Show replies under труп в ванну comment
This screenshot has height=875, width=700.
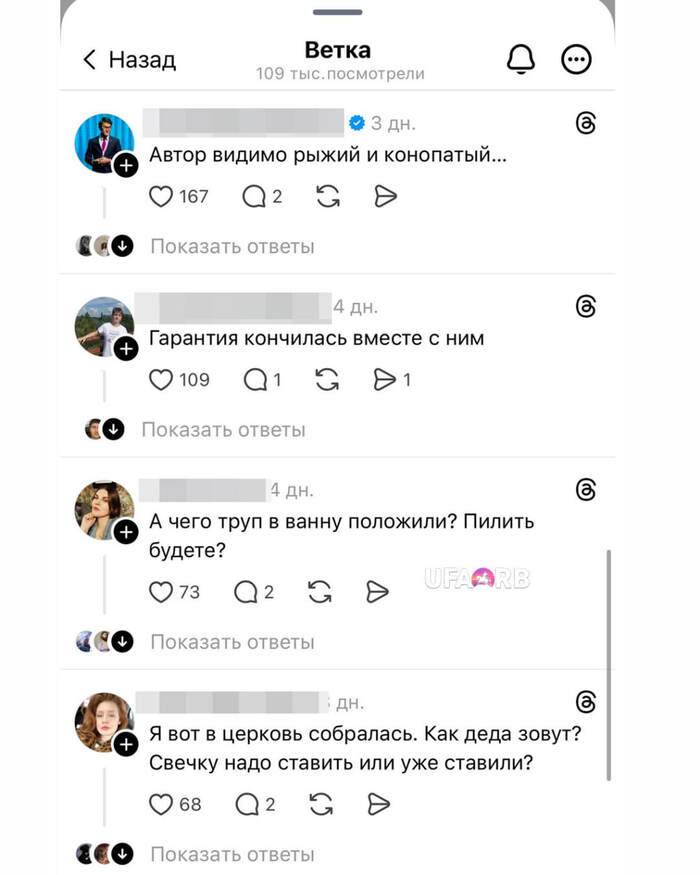click(232, 642)
